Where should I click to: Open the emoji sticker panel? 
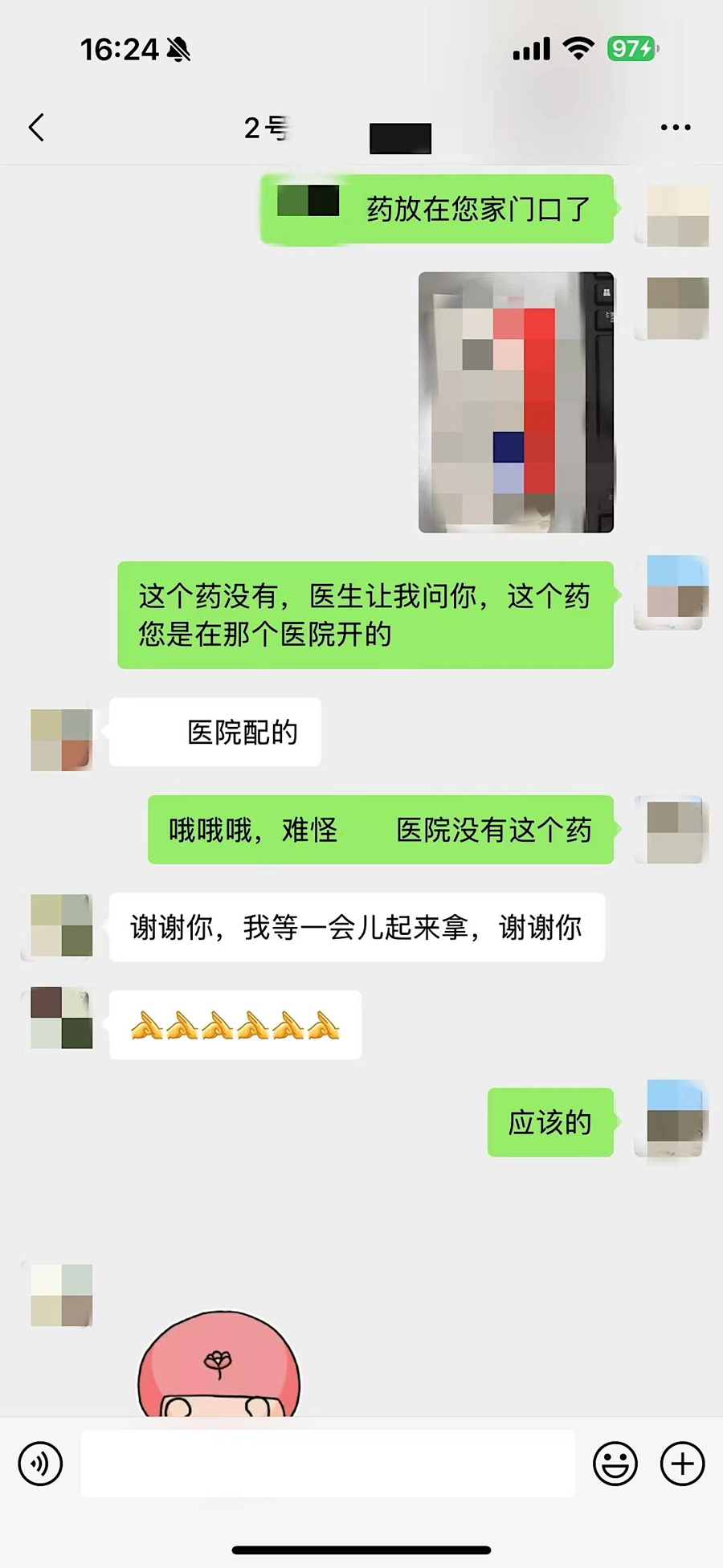(615, 1463)
